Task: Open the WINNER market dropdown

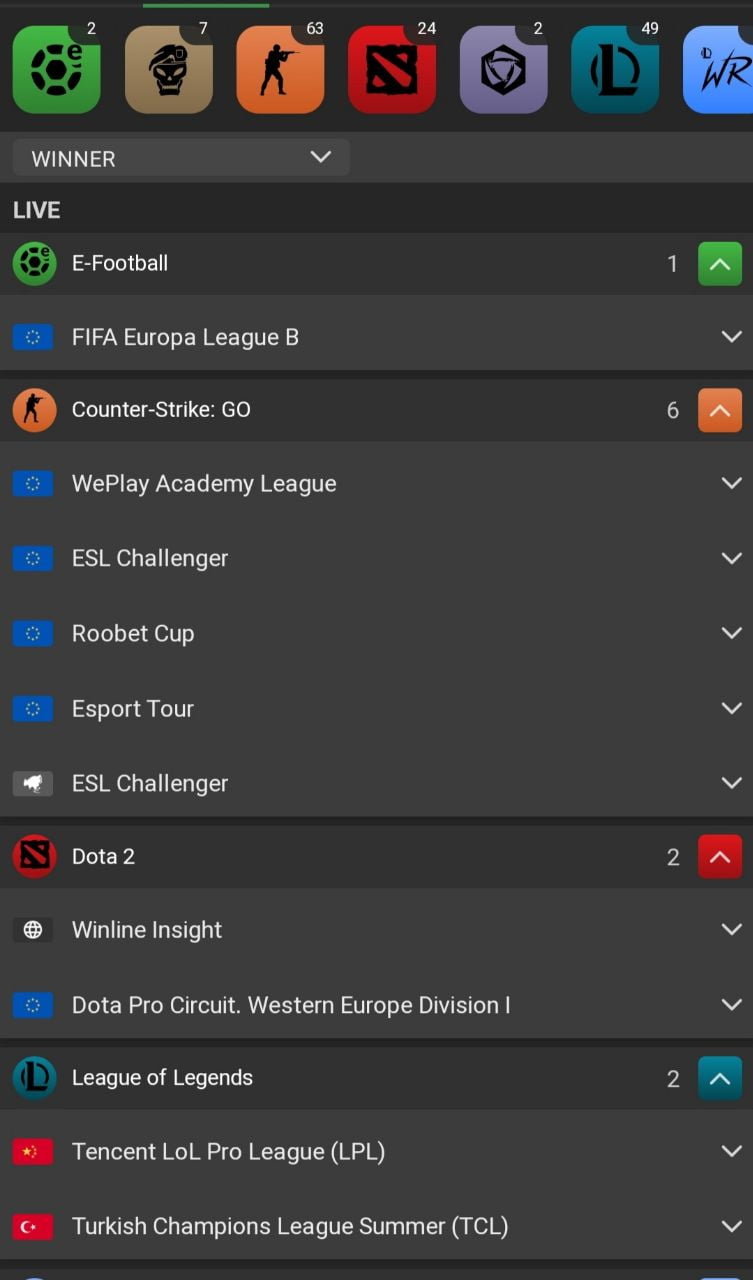Action: coord(181,158)
